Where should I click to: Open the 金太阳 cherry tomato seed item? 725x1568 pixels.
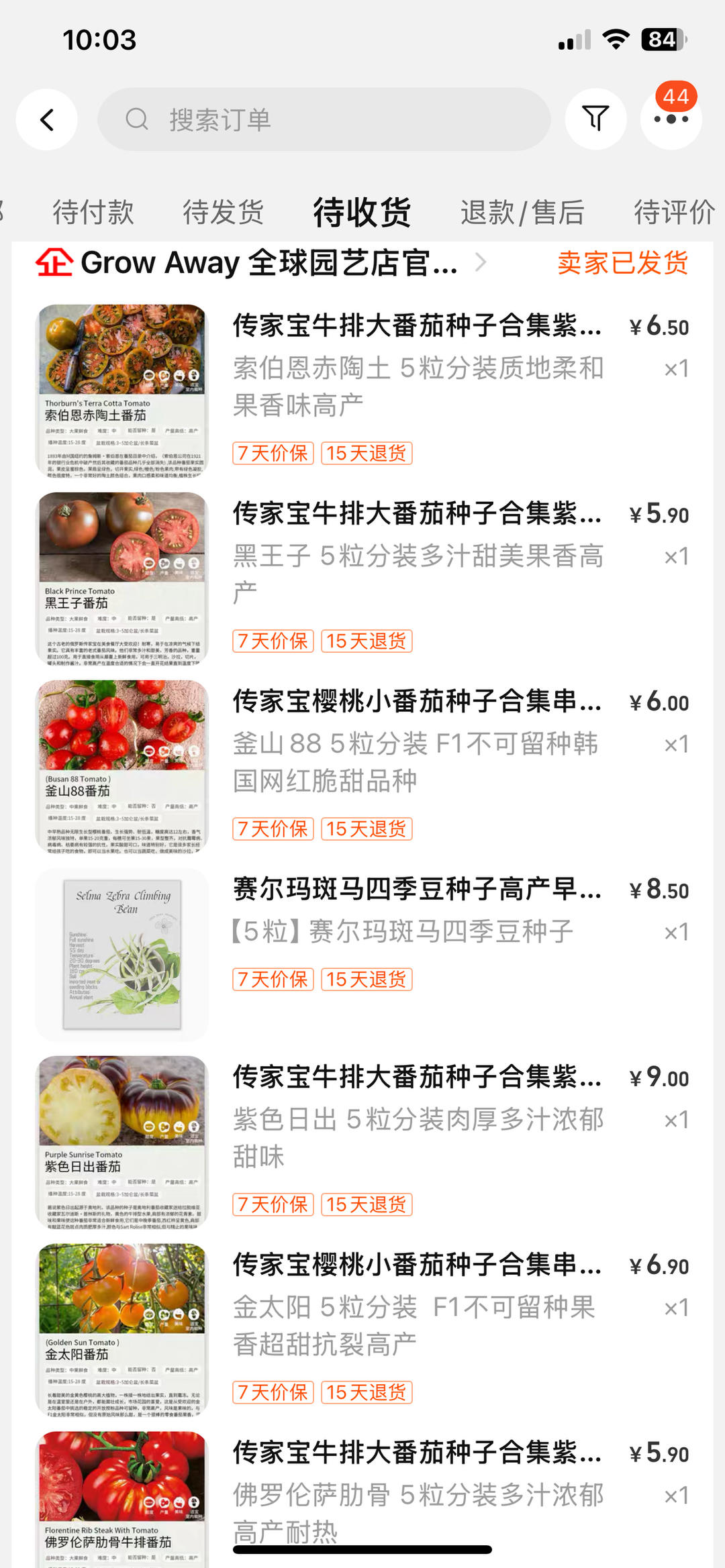416,1265
